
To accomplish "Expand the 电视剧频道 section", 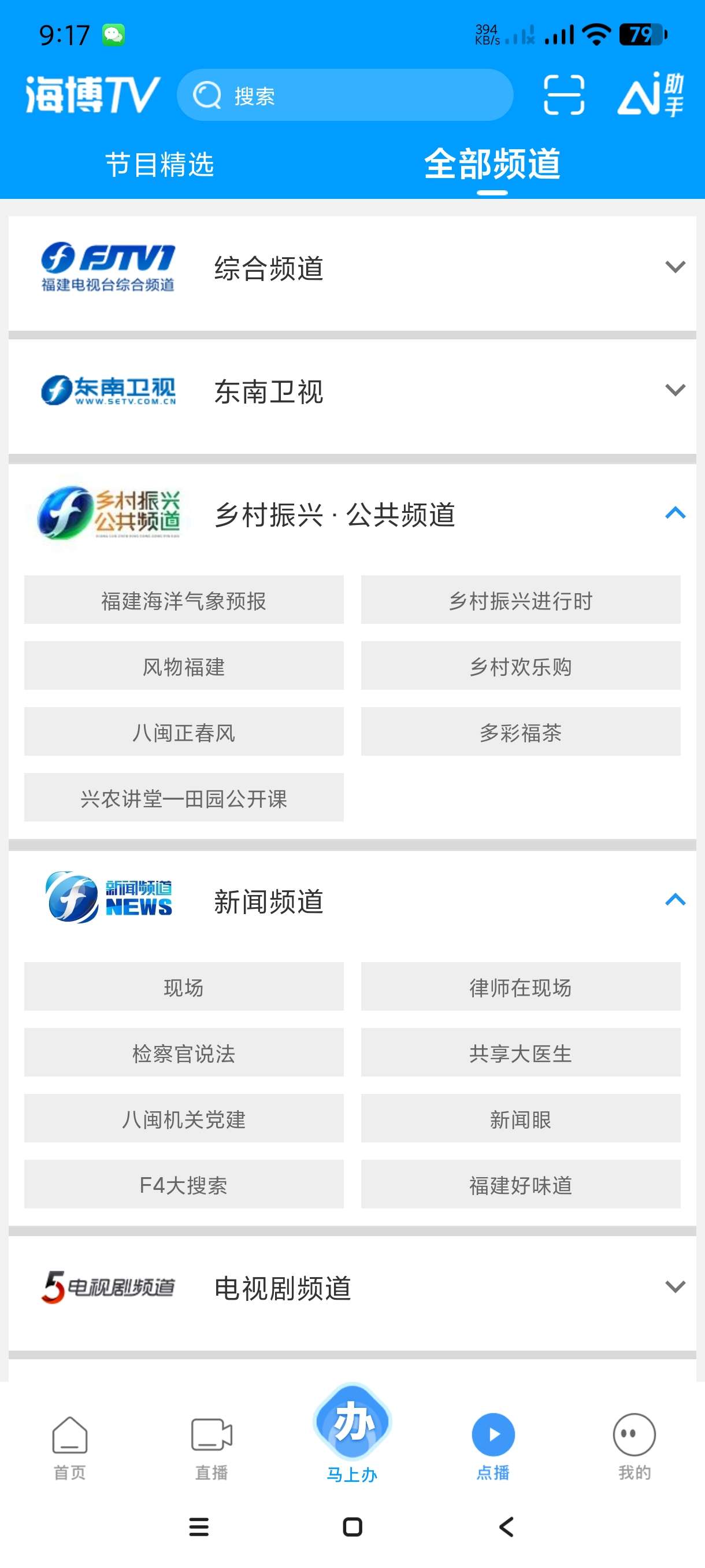I will click(674, 1287).
